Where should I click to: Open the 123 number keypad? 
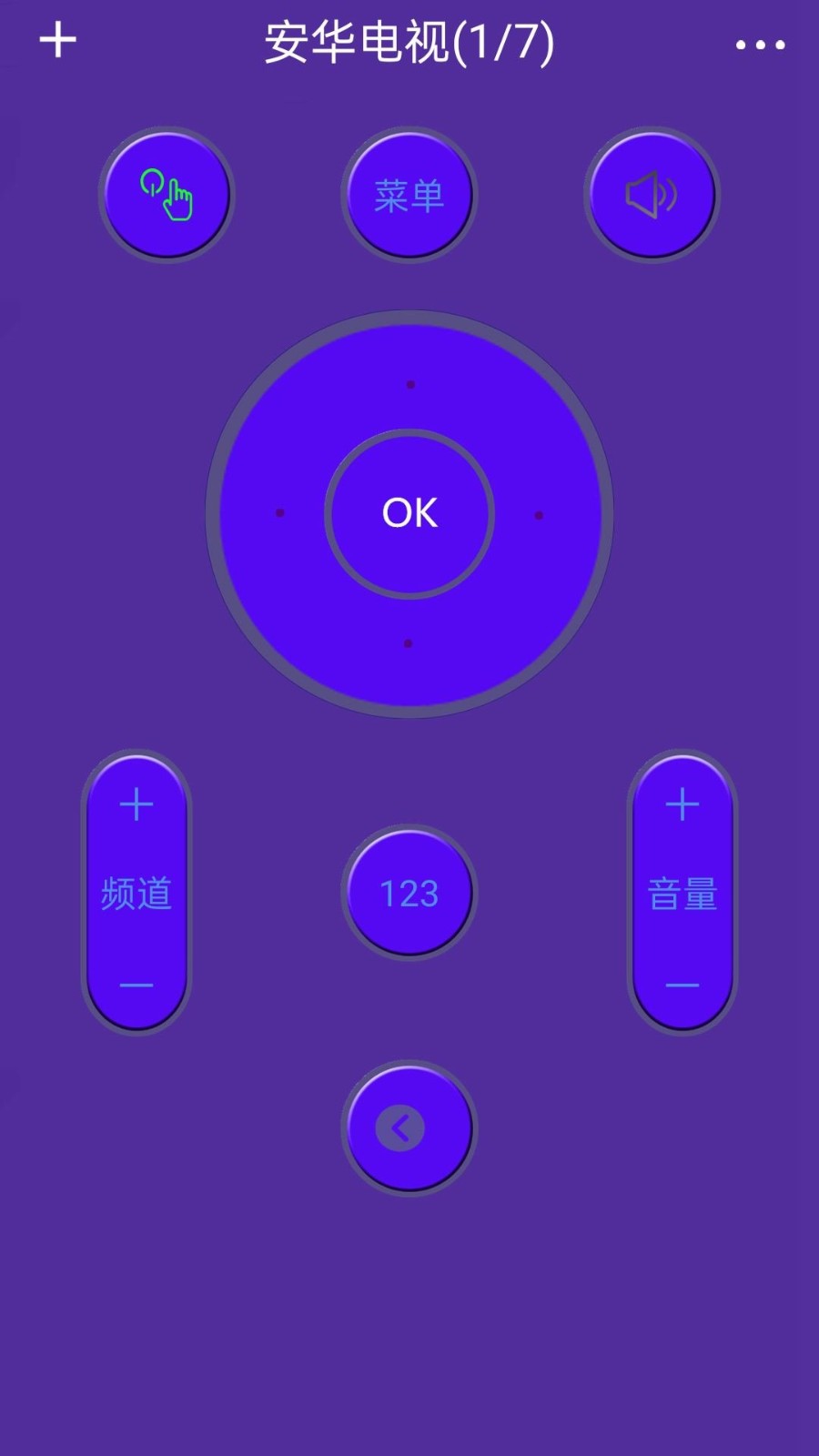(x=409, y=893)
